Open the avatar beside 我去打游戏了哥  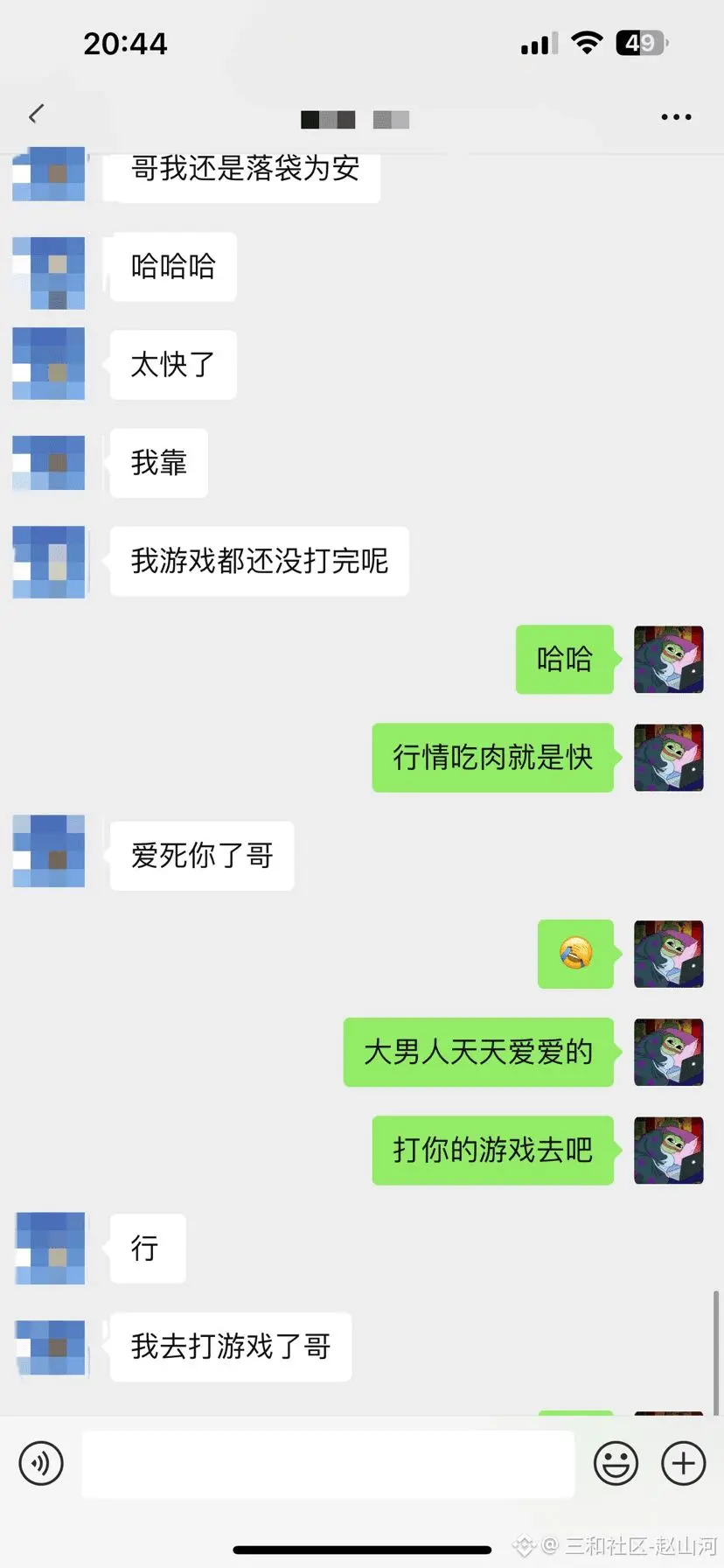(x=48, y=1347)
